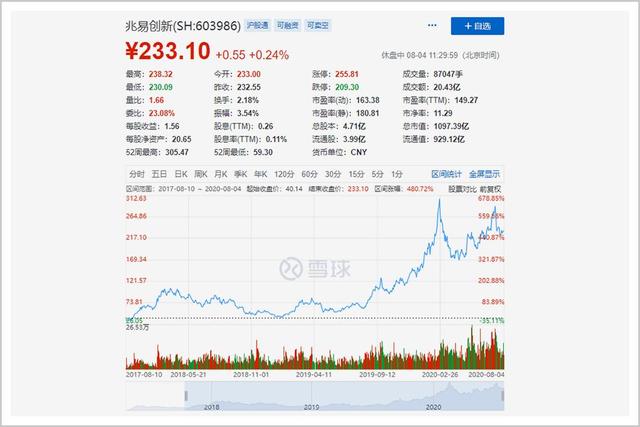Select the 日K chart tab

pyautogui.click(x=181, y=174)
